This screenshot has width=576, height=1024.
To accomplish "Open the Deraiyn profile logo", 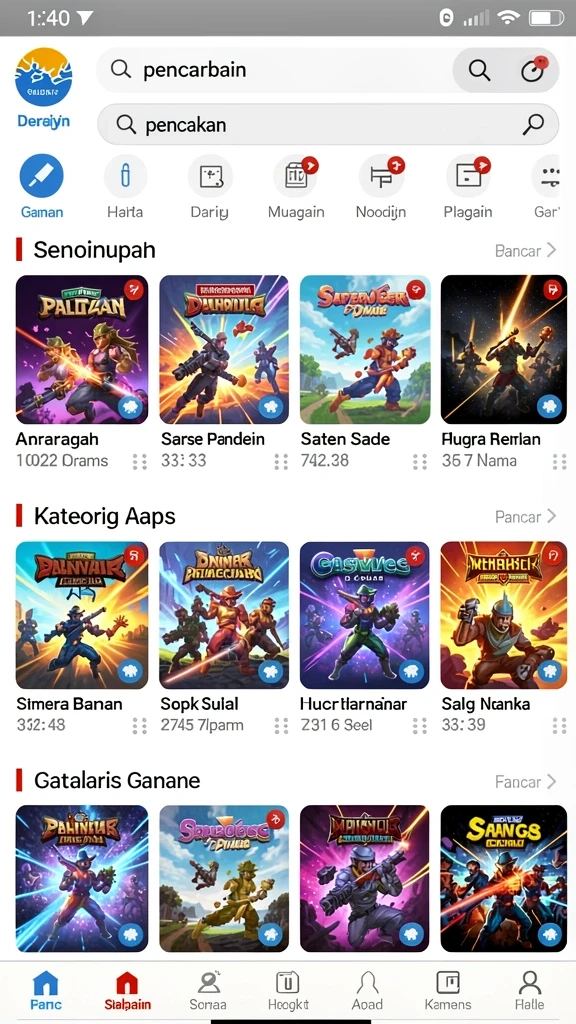I will pyautogui.click(x=43, y=89).
